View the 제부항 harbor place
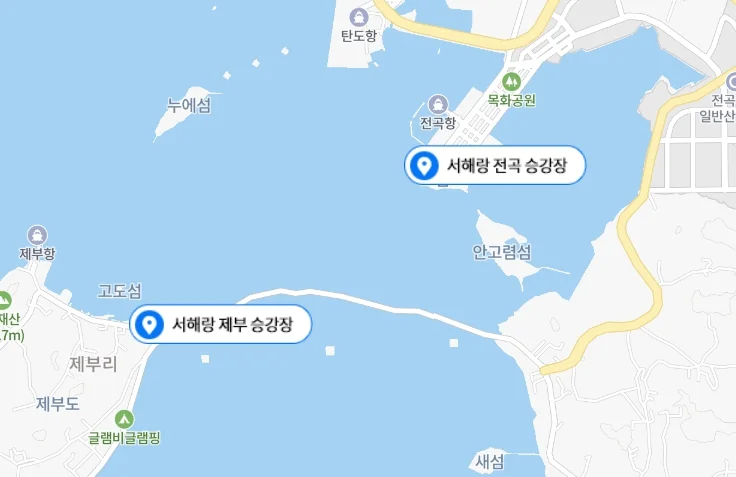The image size is (736, 477). pos(37,235)
